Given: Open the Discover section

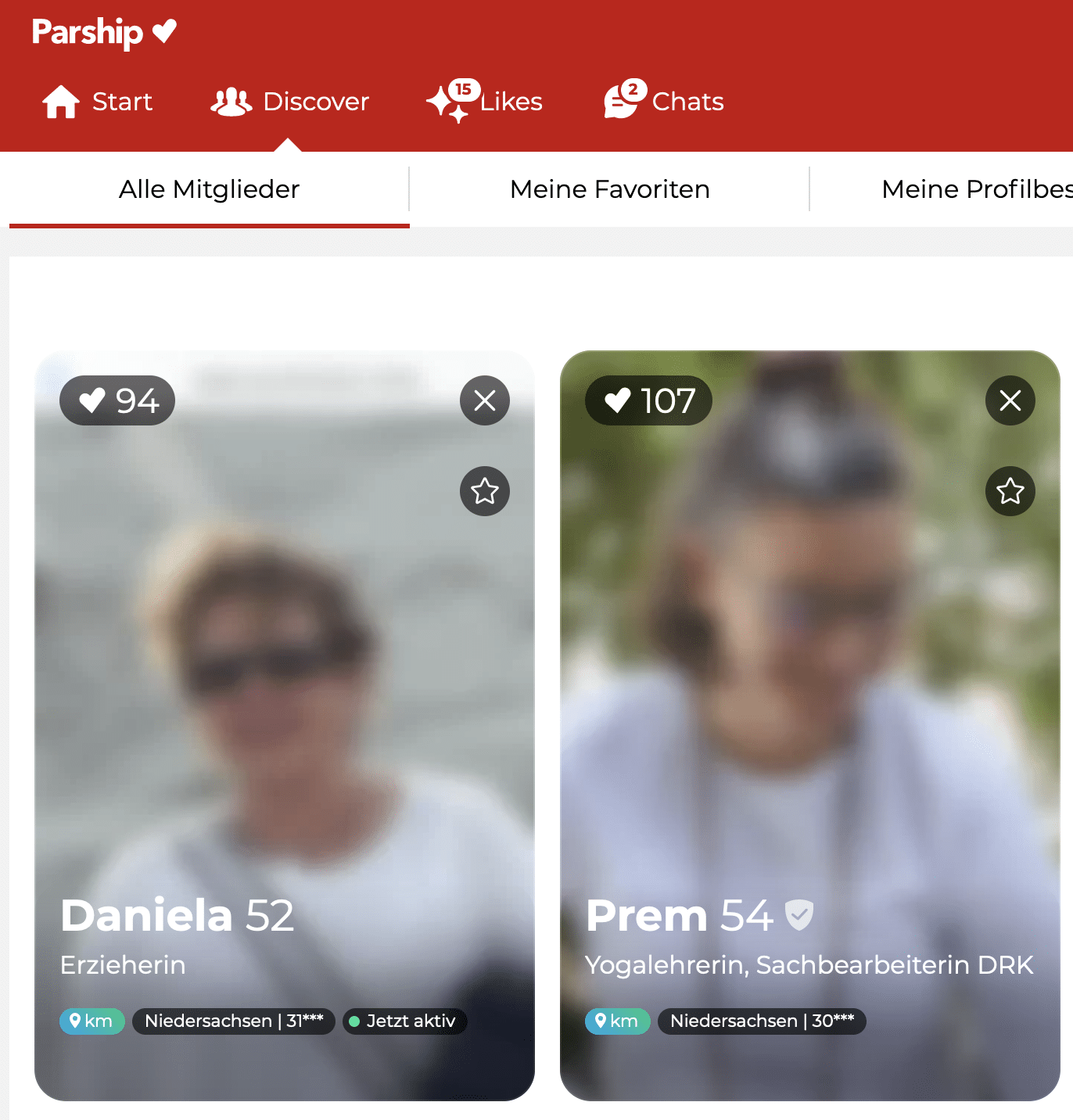Looking at the screenshot, I should pyautogui.click(x=289, y=102).
